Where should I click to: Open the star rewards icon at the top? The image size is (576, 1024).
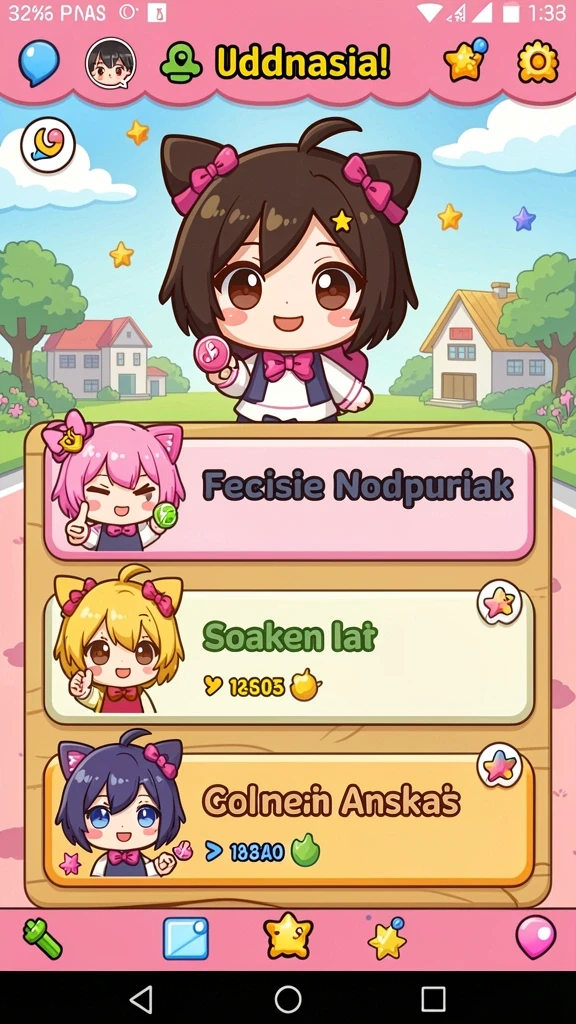tap(466, 60)
